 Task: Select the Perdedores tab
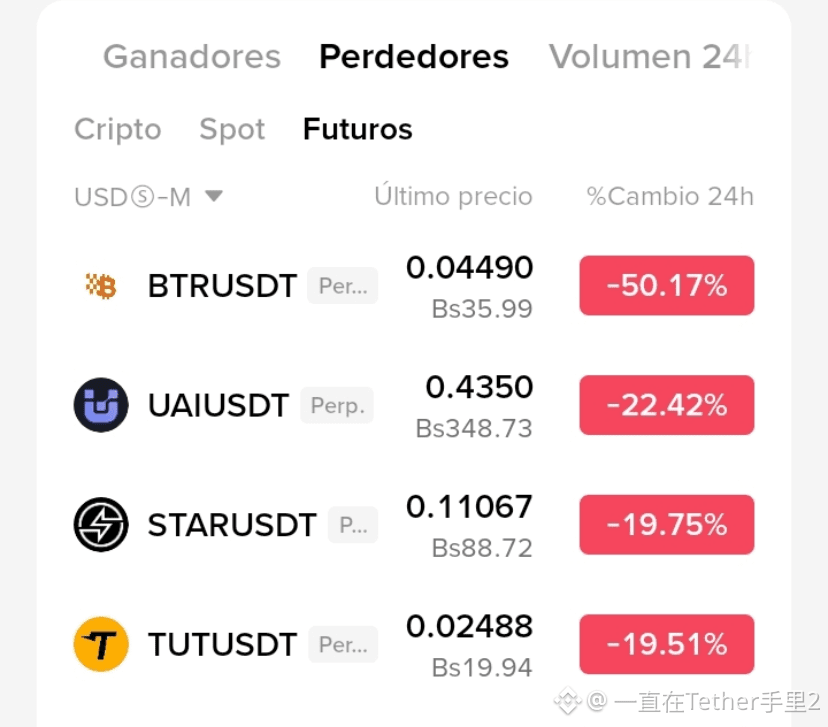414,56
